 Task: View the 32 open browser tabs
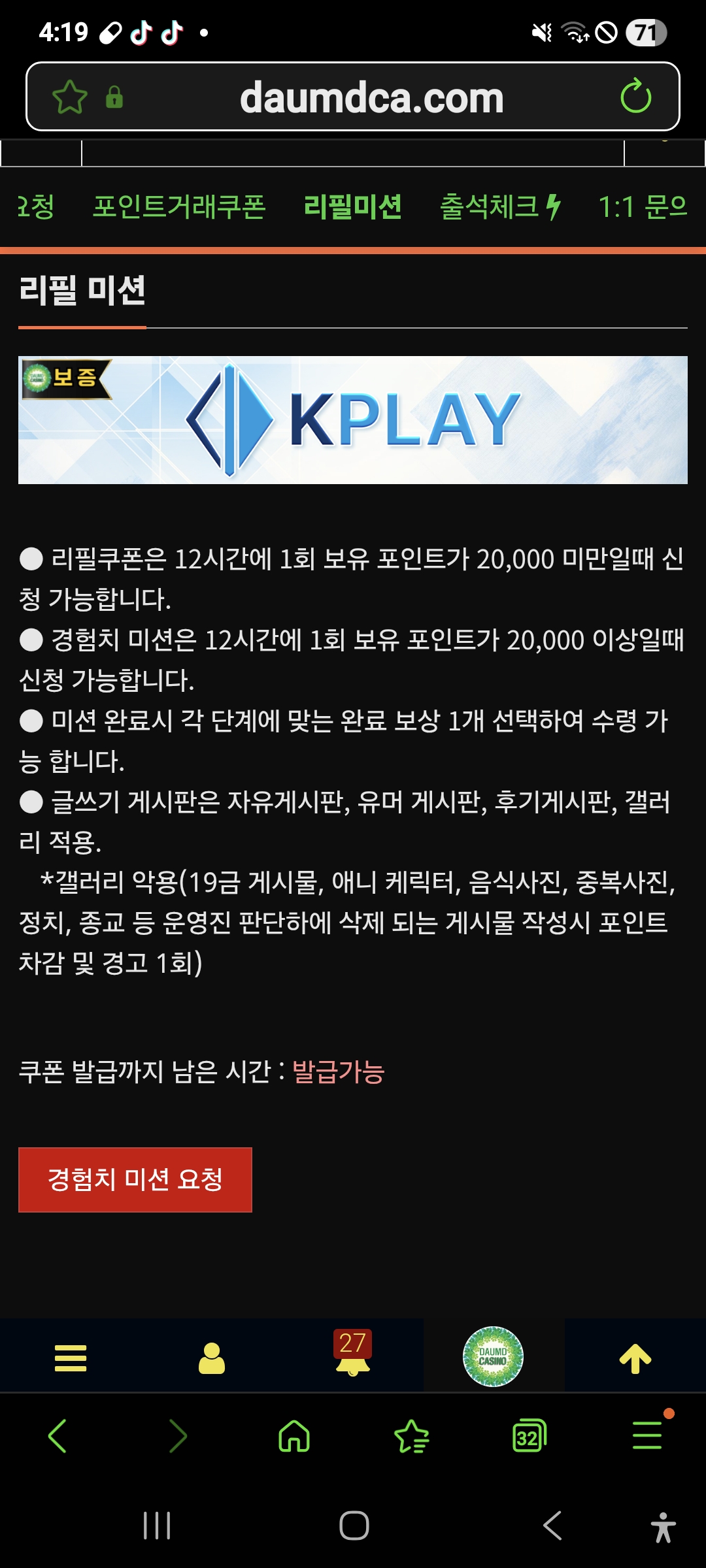click(x=529, y=1436)
